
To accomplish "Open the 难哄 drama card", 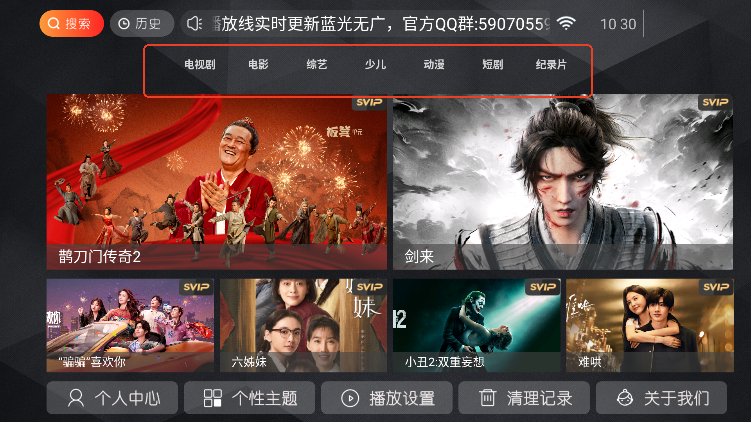I will (x=649, y=325).
